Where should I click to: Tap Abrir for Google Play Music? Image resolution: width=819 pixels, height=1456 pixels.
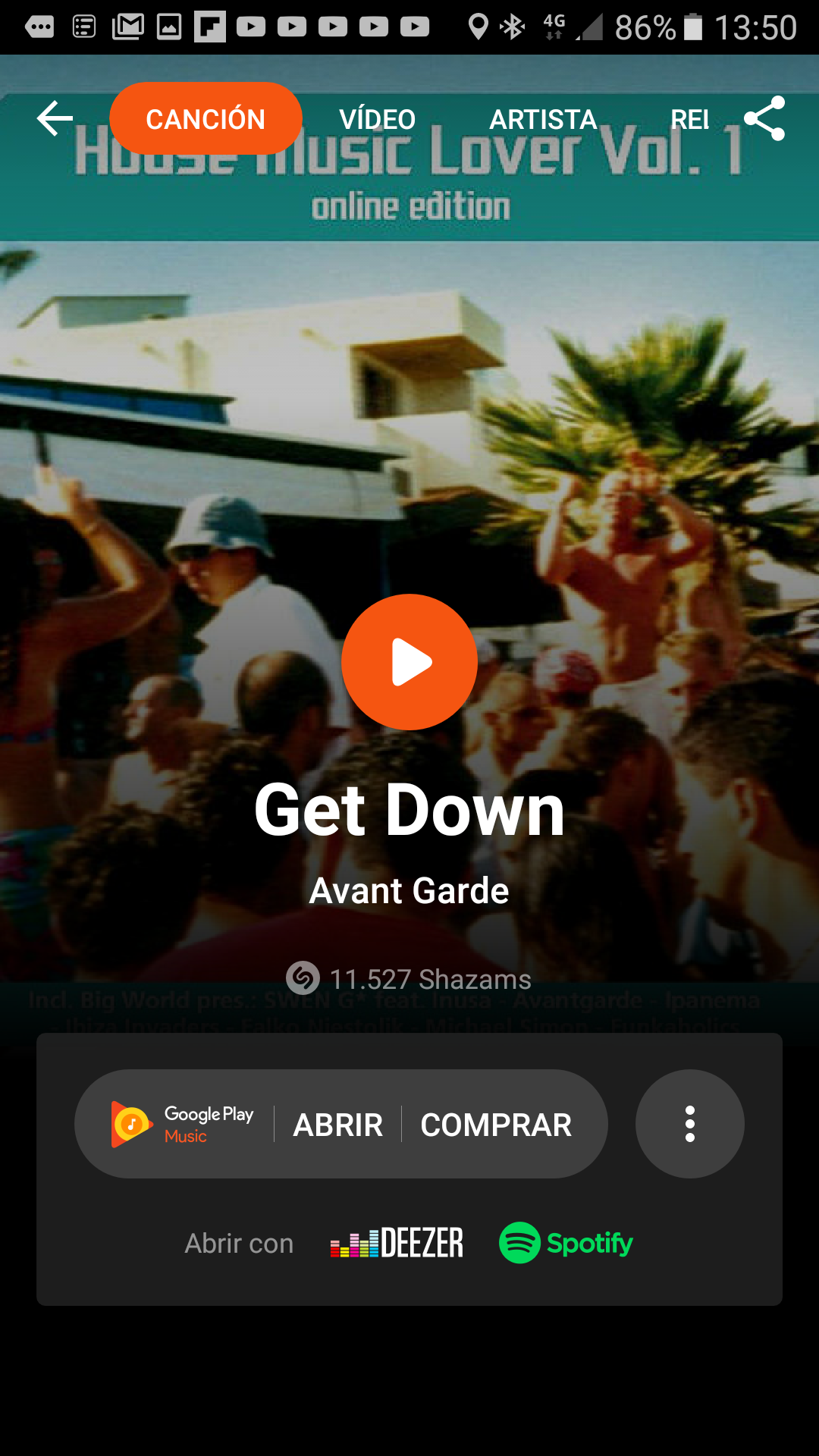point(338,1125)
